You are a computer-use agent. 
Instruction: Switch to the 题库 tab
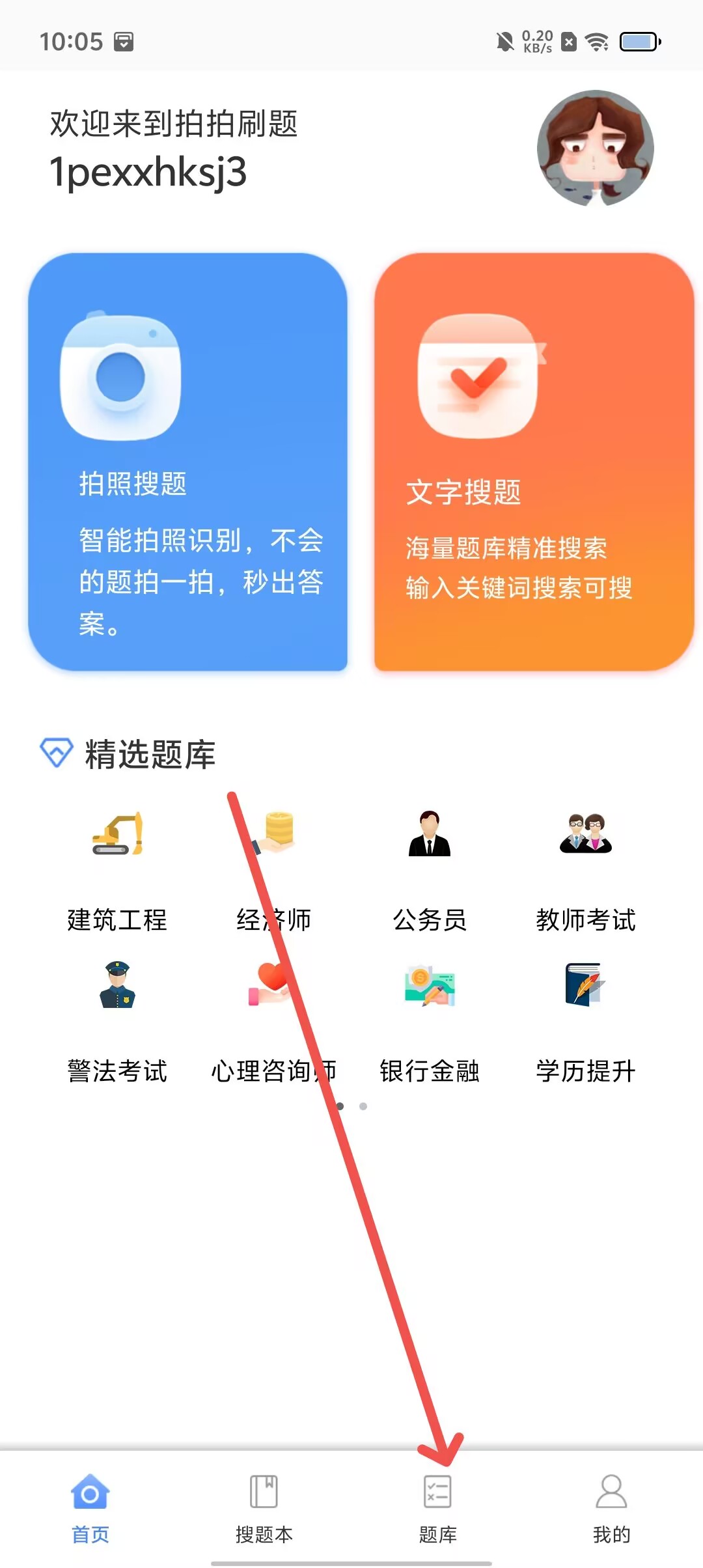437,1508
